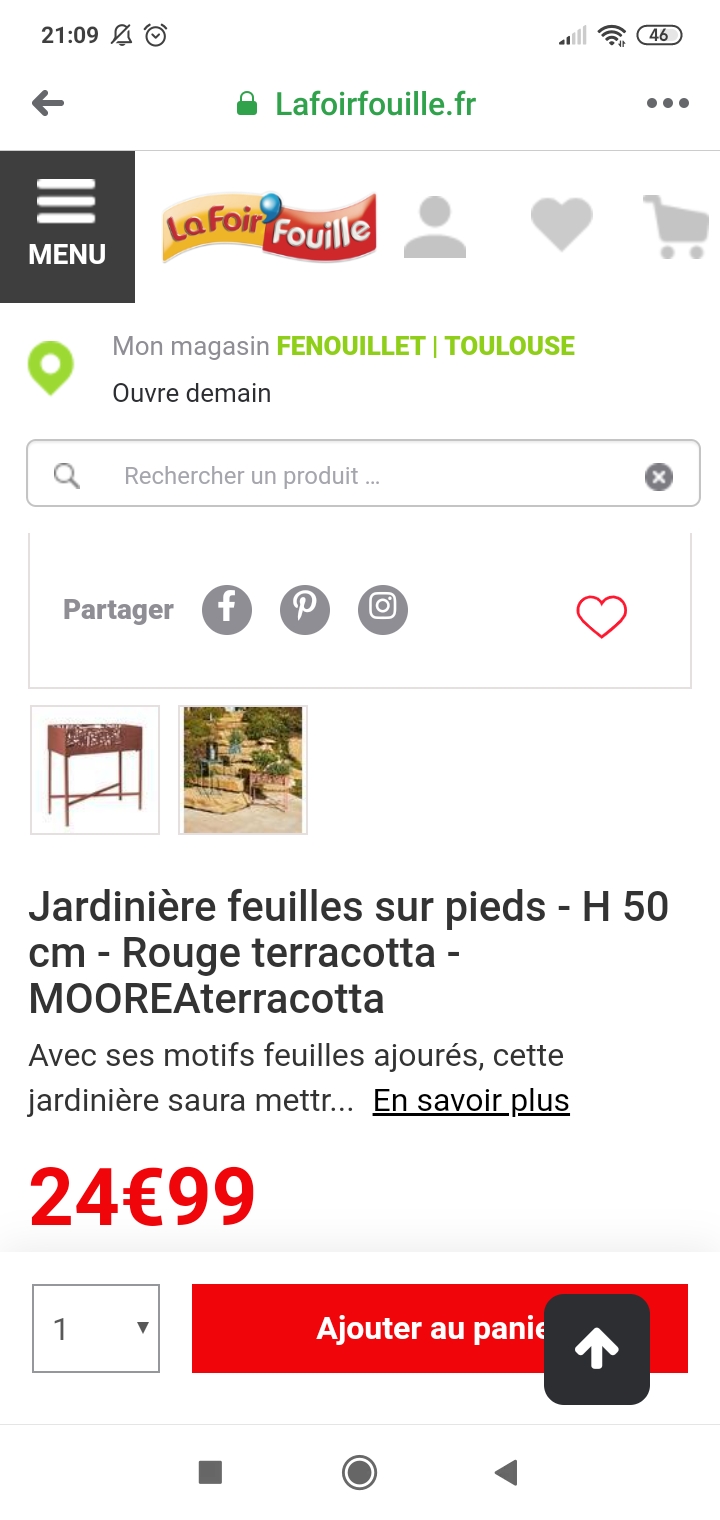Open store FENOUILLET | TOULOUSE details

click(x=425, y=346)
